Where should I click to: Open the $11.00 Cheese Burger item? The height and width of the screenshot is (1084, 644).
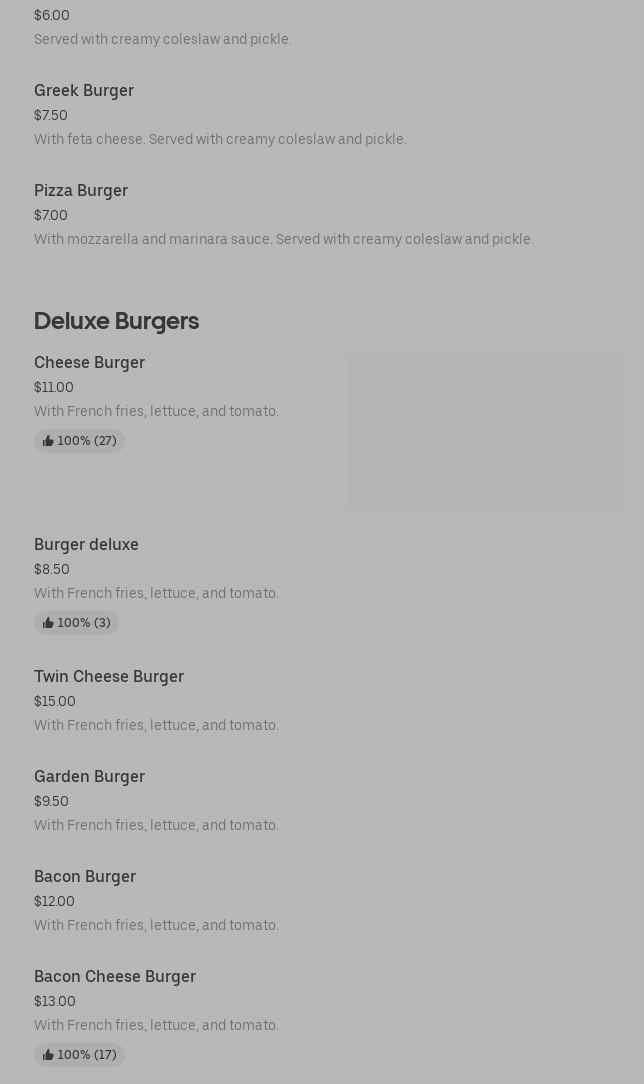click(x=90, y=363)
